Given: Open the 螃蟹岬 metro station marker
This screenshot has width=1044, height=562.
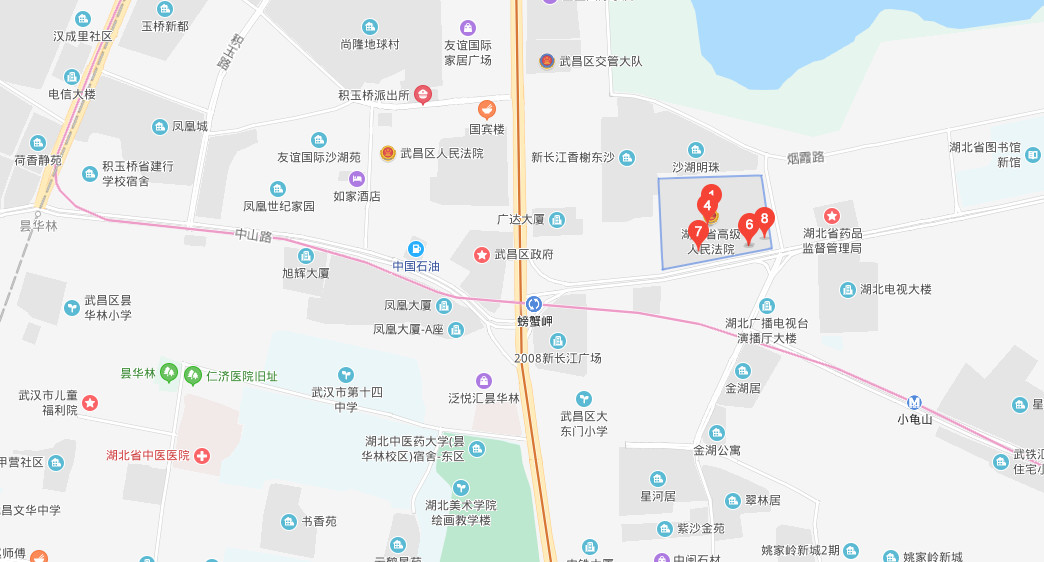Looking at the screenshot, I should point(534,303).
